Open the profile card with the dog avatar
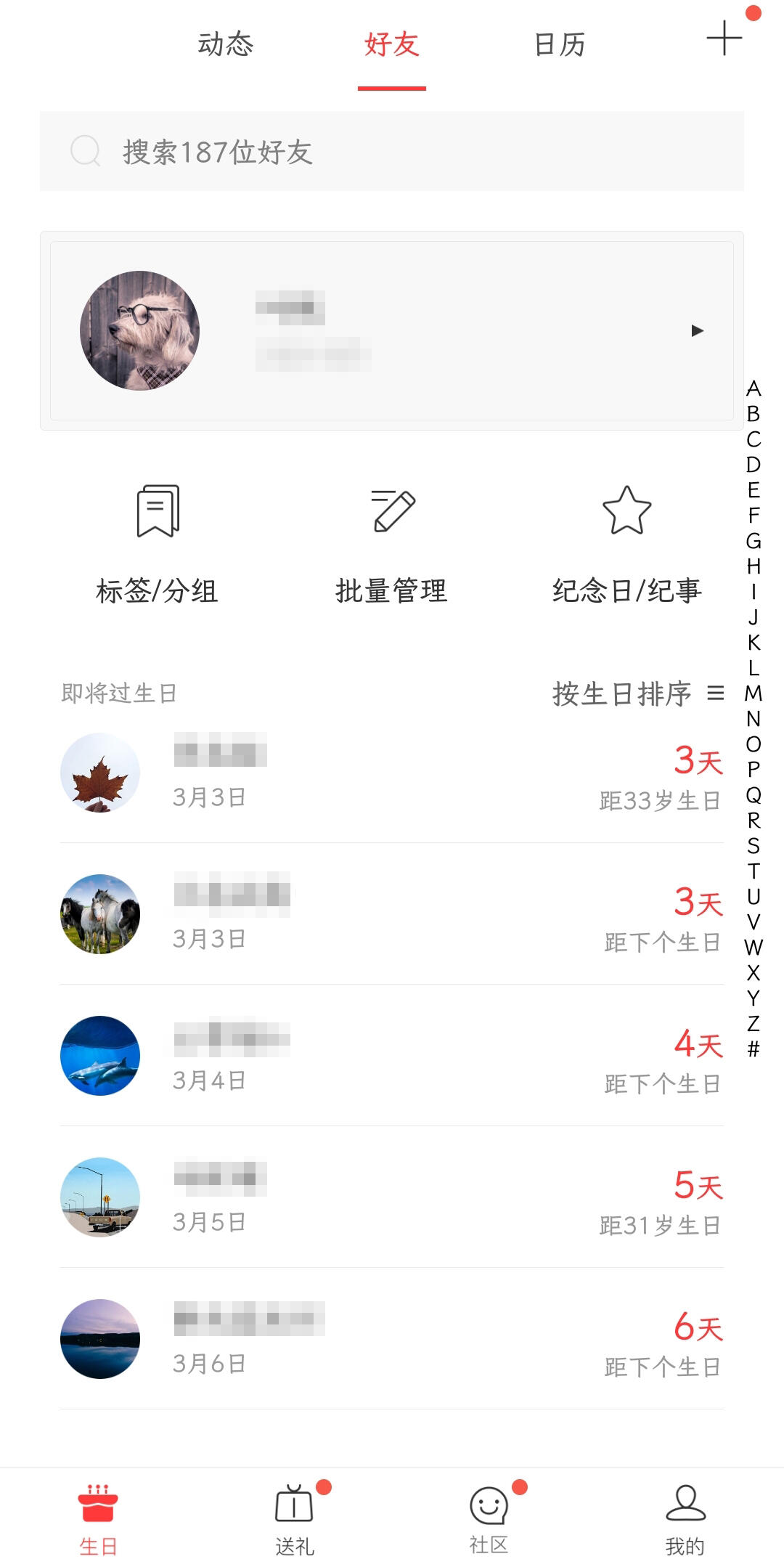Image resolution: width=784 pixels, height=1567 pixels. point(392,331)
